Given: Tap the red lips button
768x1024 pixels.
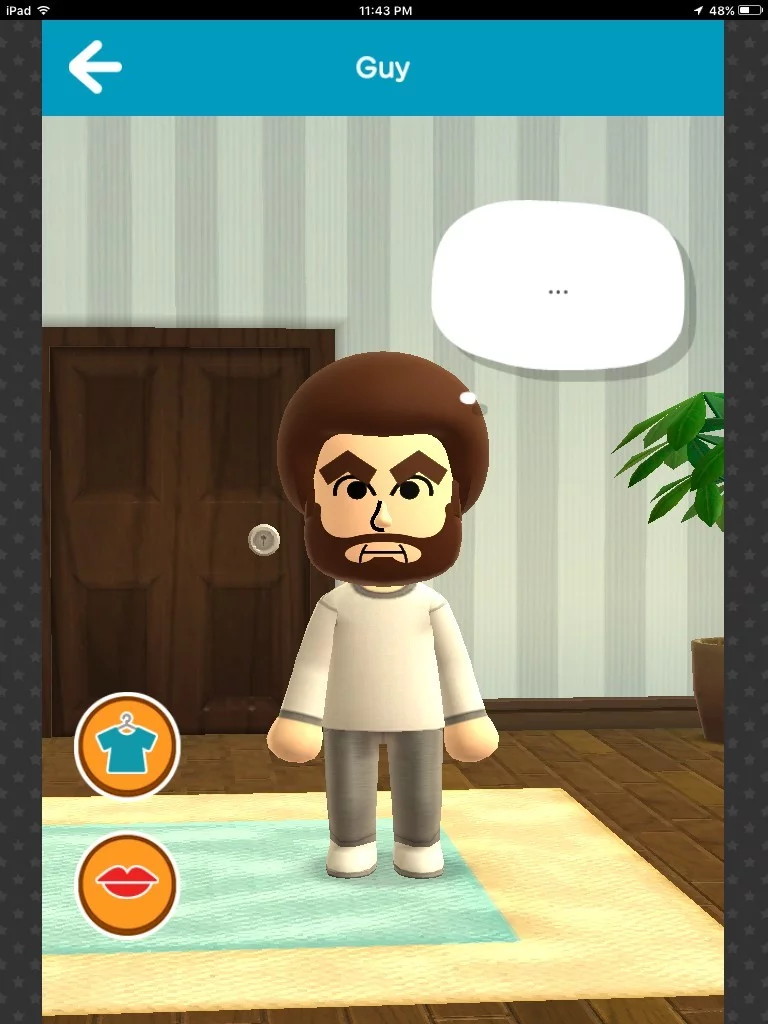Looking at the screenshot, I should tap(127, 885).
